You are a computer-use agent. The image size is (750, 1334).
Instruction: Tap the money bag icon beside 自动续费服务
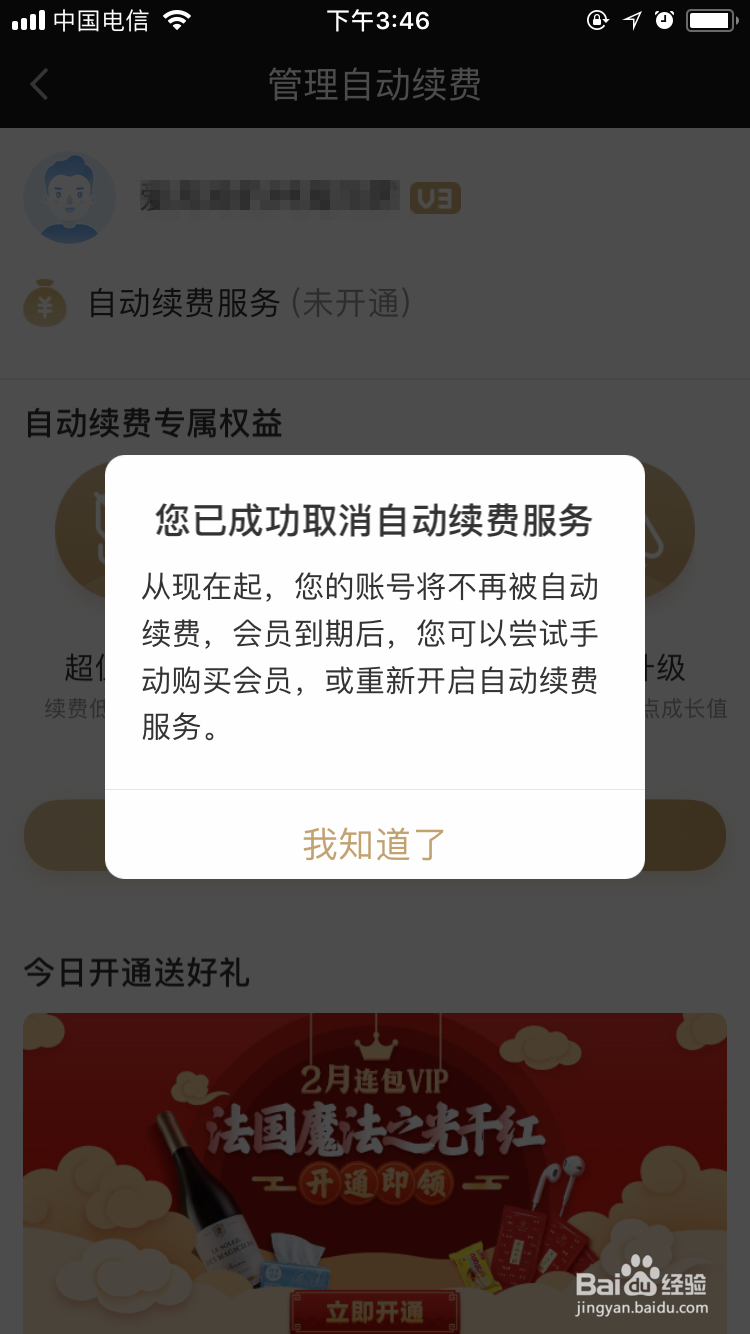pyautogui.click(x=45, y=303)
